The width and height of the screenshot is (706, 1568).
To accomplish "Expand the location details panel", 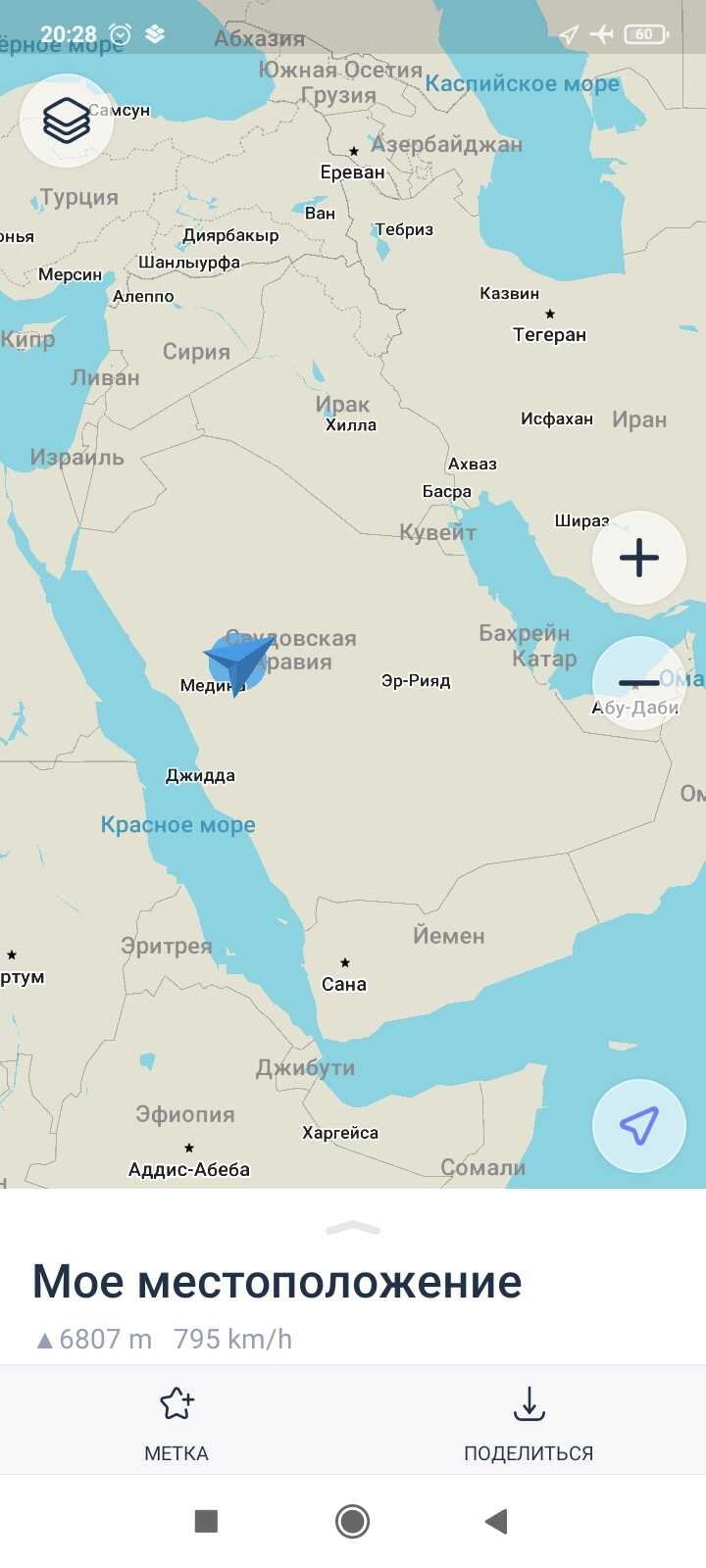I will [352, 1228].
